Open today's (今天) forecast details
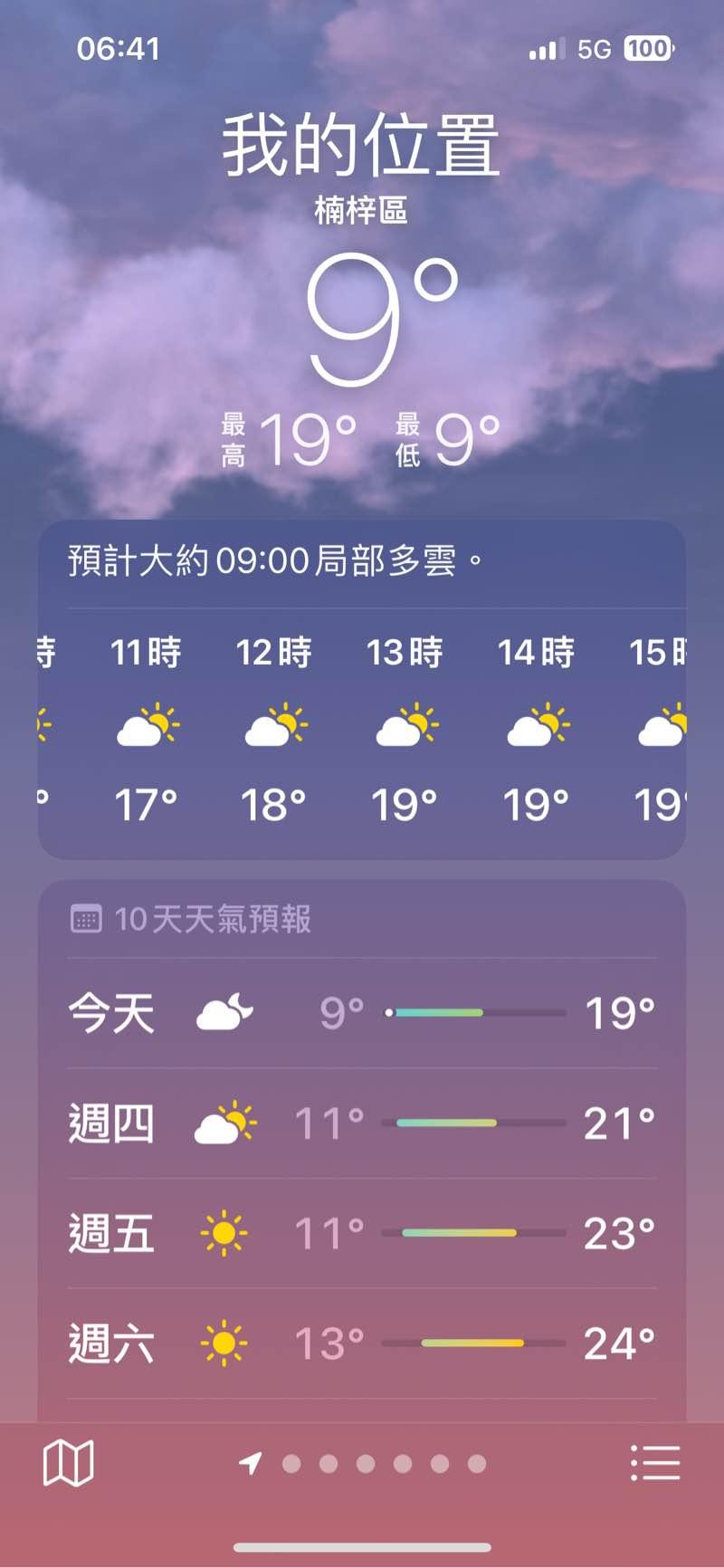Viewport: 724px width, 1568px height. pos(362,1012)
